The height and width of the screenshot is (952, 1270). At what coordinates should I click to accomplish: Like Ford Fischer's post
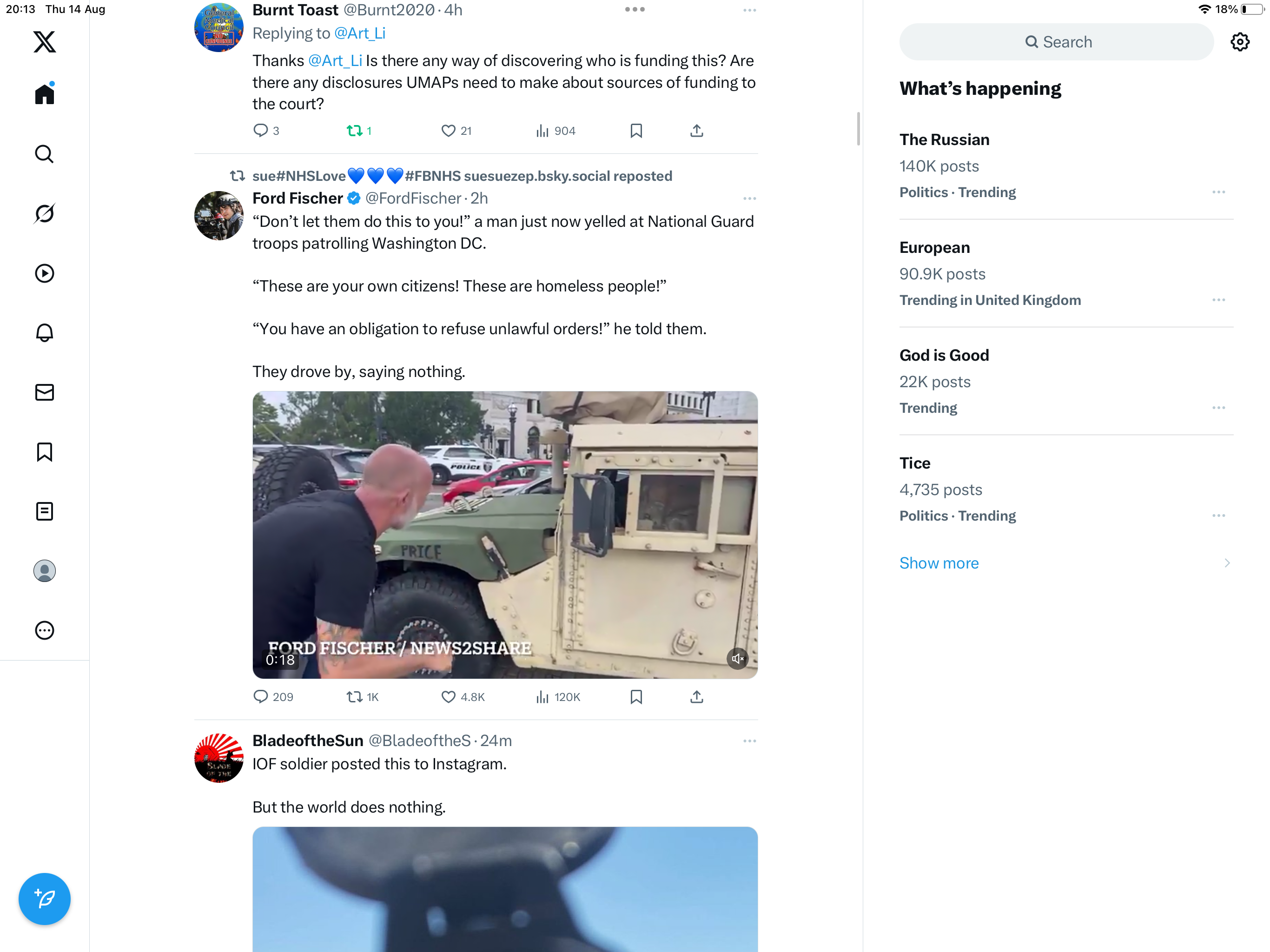click(449, 697)
